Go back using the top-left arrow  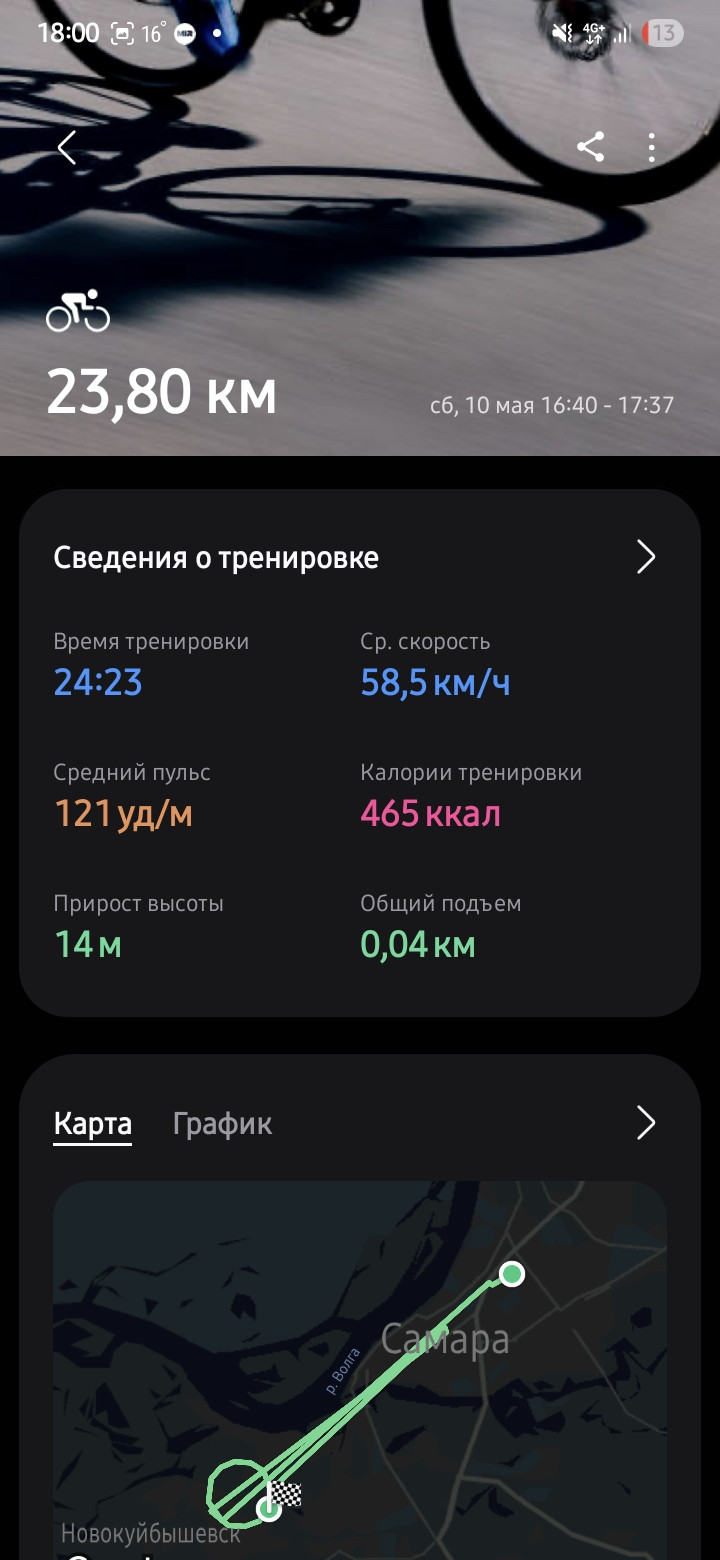[x=67, y=148]
